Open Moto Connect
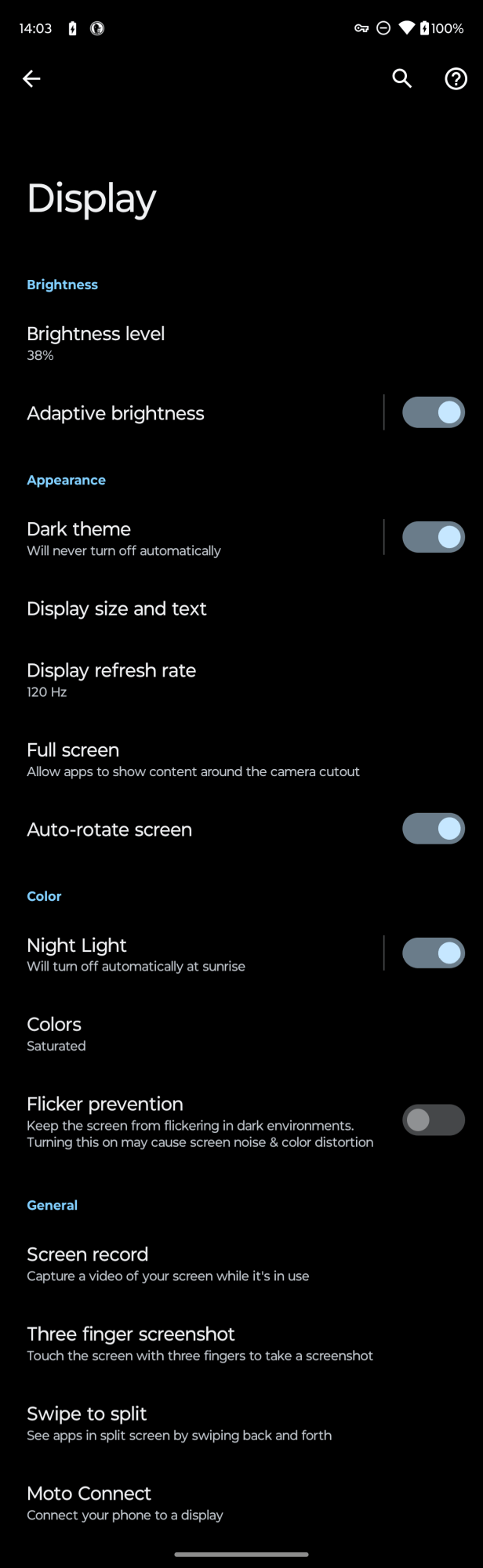The height and width of the screenshot is (1568, 483). pyautogui.click(x=124, y=1503)
